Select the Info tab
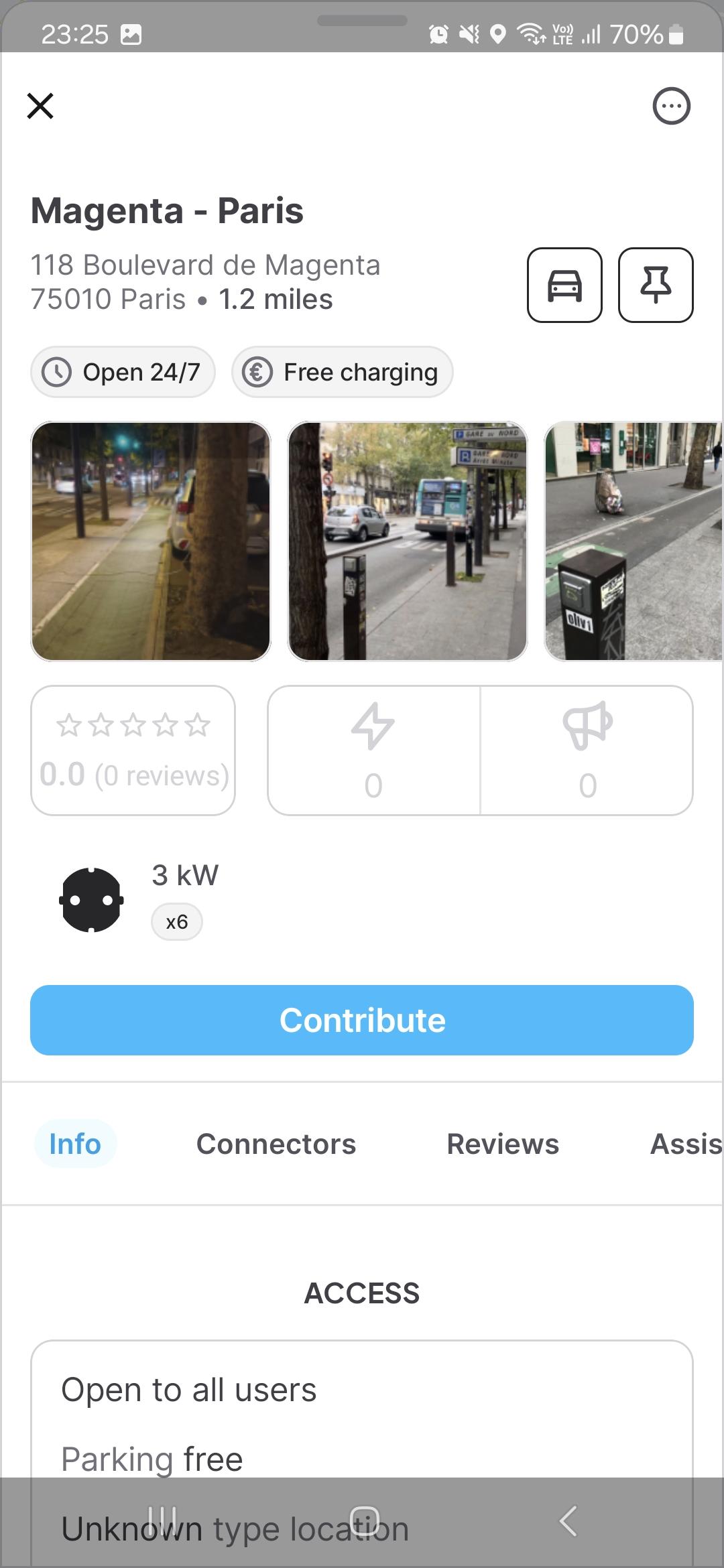Screen dimensions: 724x1568 (x=75, y=1144)
